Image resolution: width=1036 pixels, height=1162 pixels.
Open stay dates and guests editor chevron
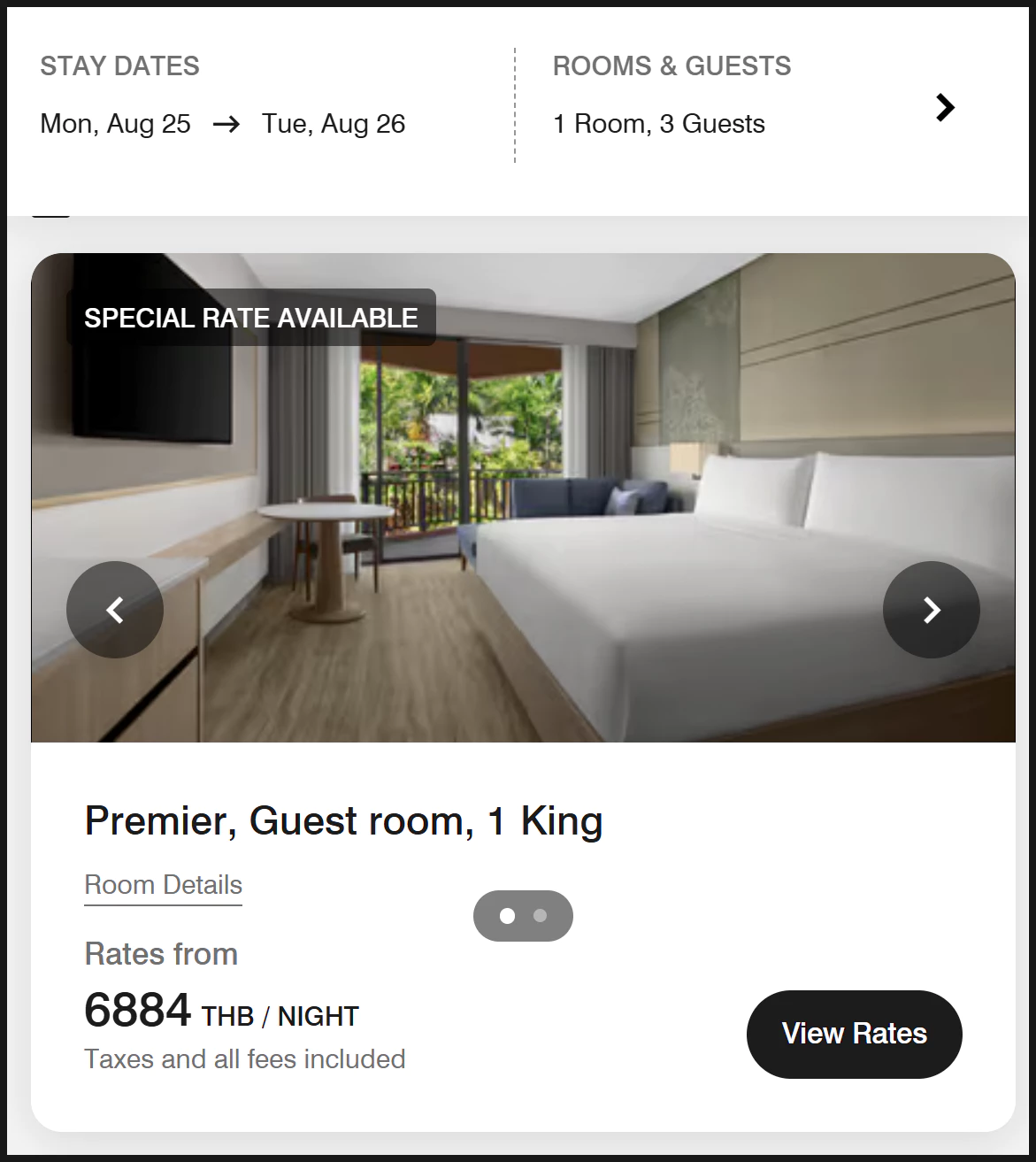click(x=945, y=108)
